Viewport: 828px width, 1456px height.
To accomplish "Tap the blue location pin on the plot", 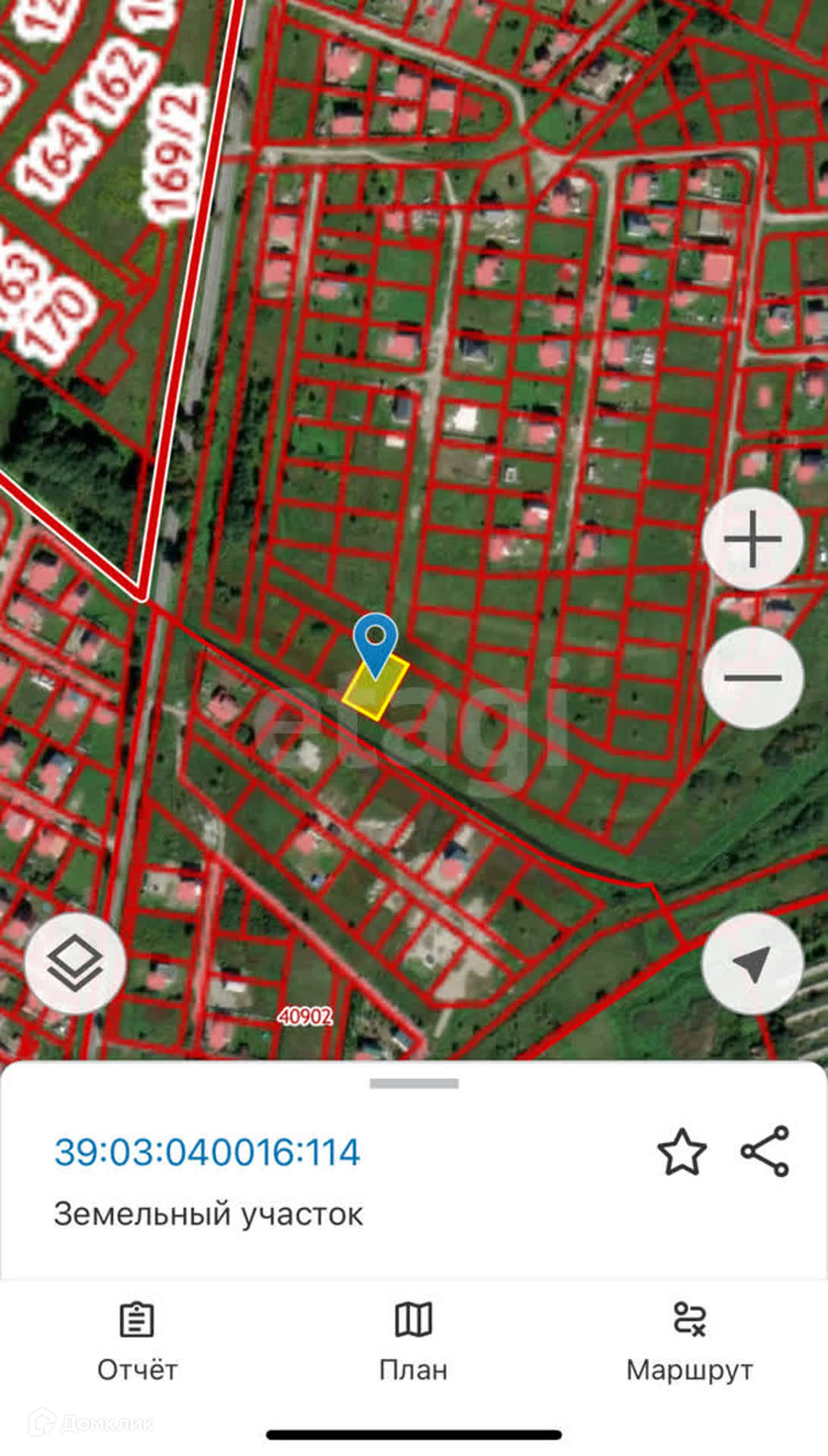I will click(375, 642).
